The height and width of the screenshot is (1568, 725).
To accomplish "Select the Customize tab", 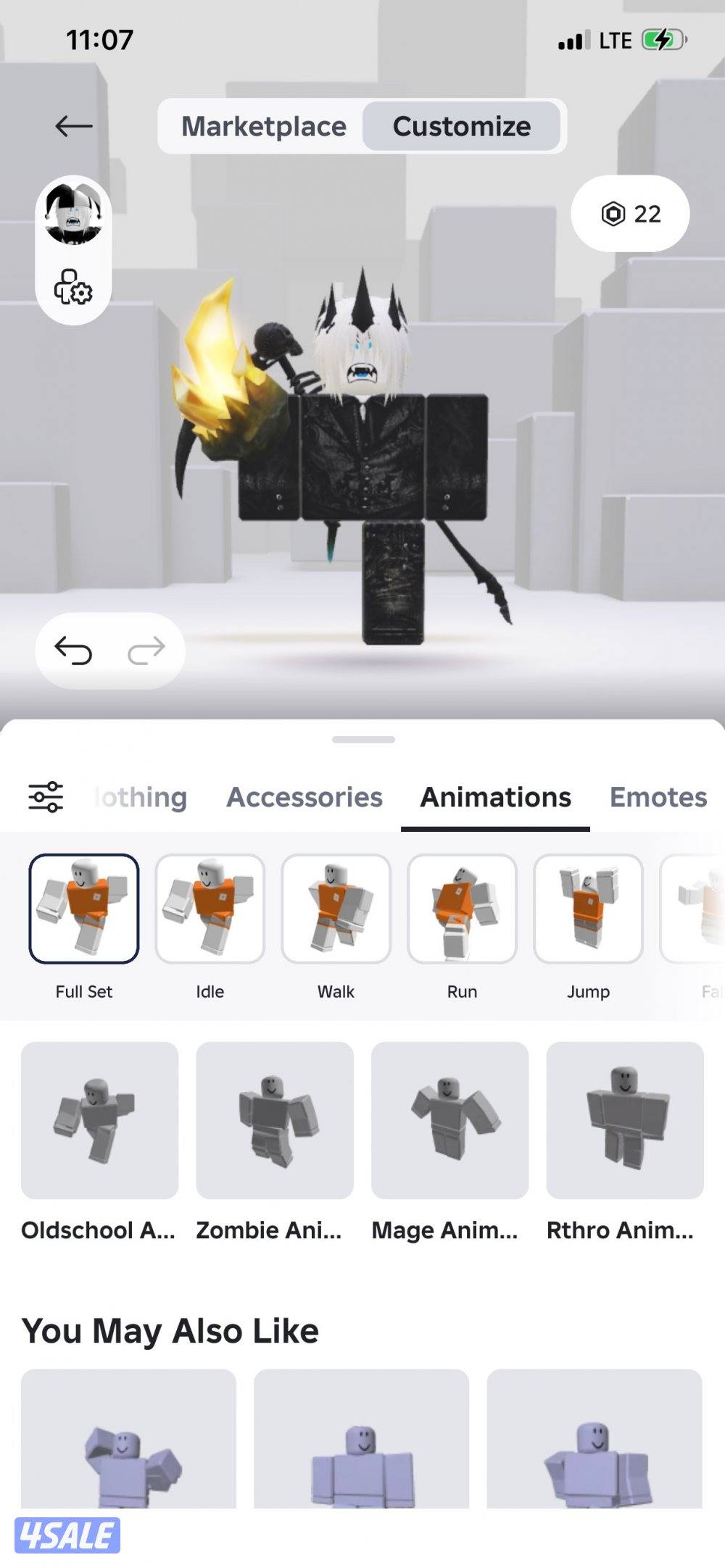I will pos(462,126).
